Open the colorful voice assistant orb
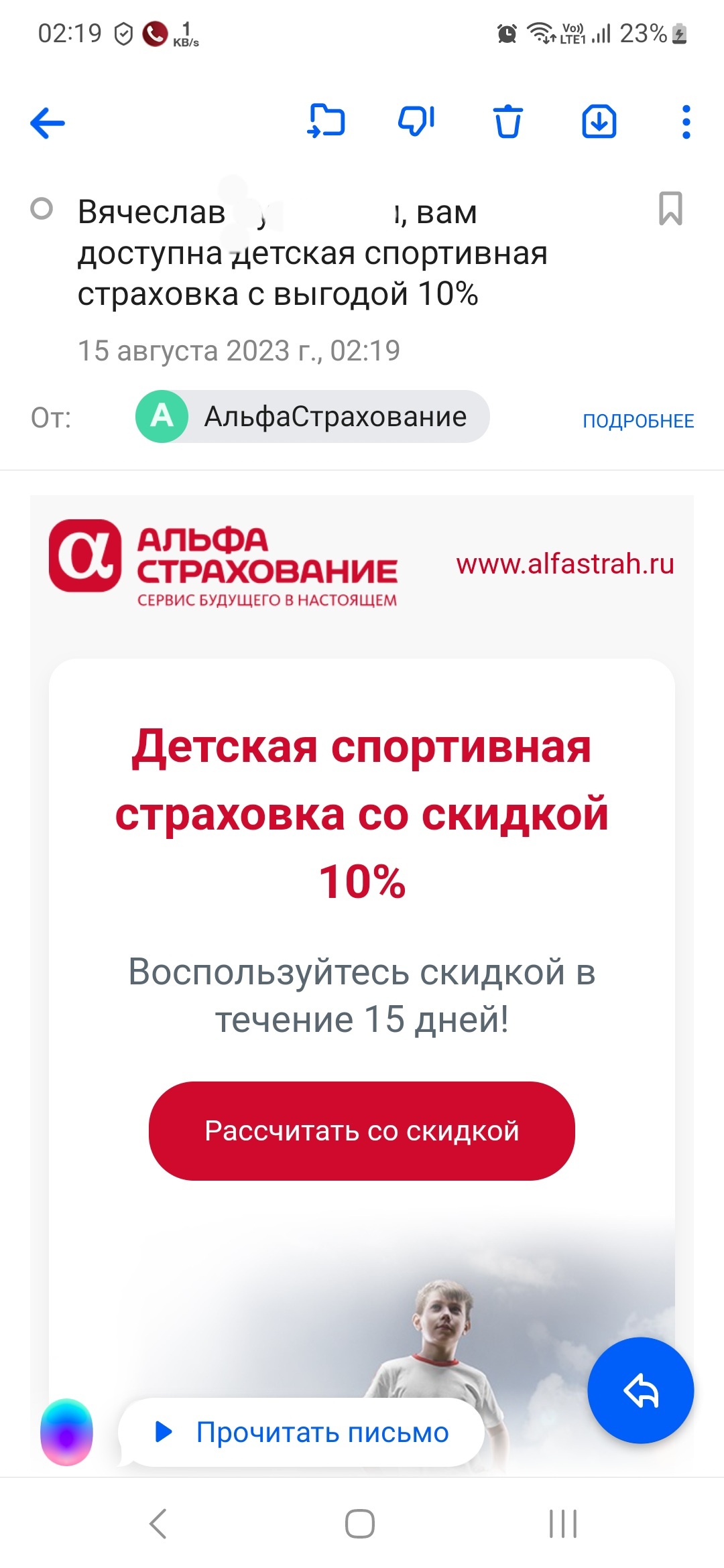This screenshot has width=724, height=1568. 66,1432
